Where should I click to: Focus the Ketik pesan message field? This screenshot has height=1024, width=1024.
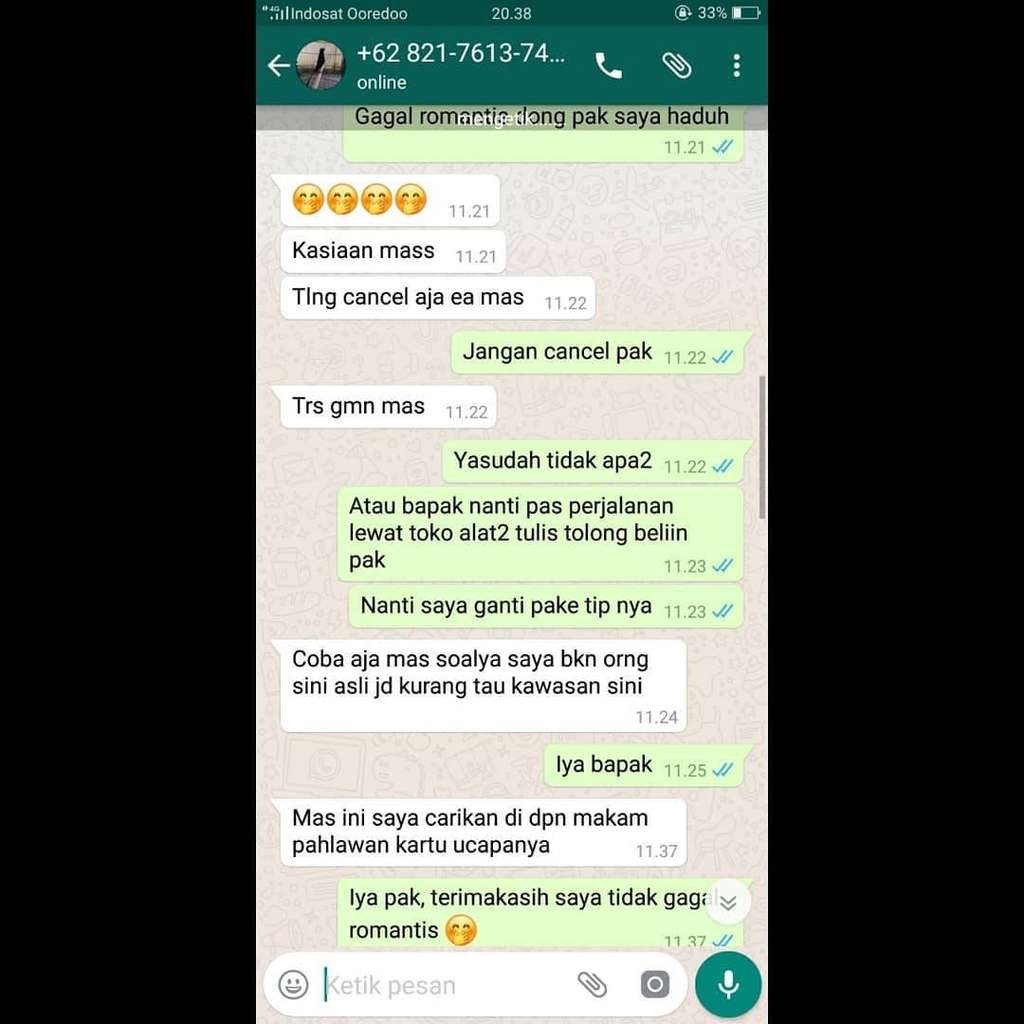point(440,985)
